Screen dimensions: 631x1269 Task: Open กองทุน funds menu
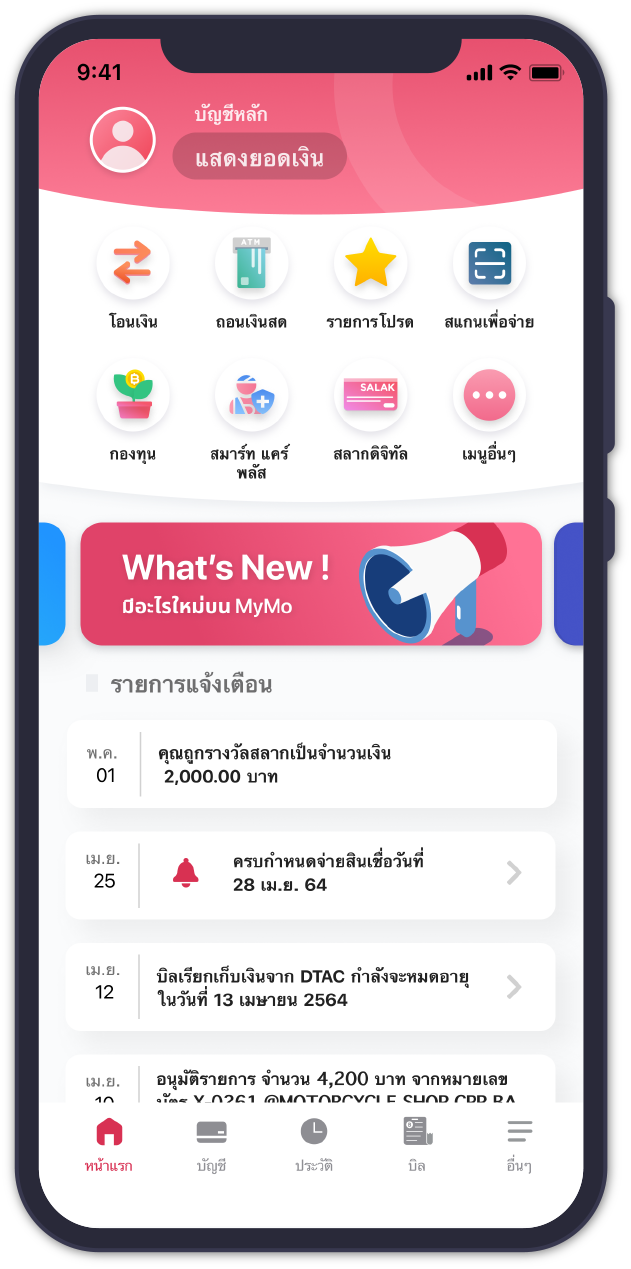[x=133, y=396]
